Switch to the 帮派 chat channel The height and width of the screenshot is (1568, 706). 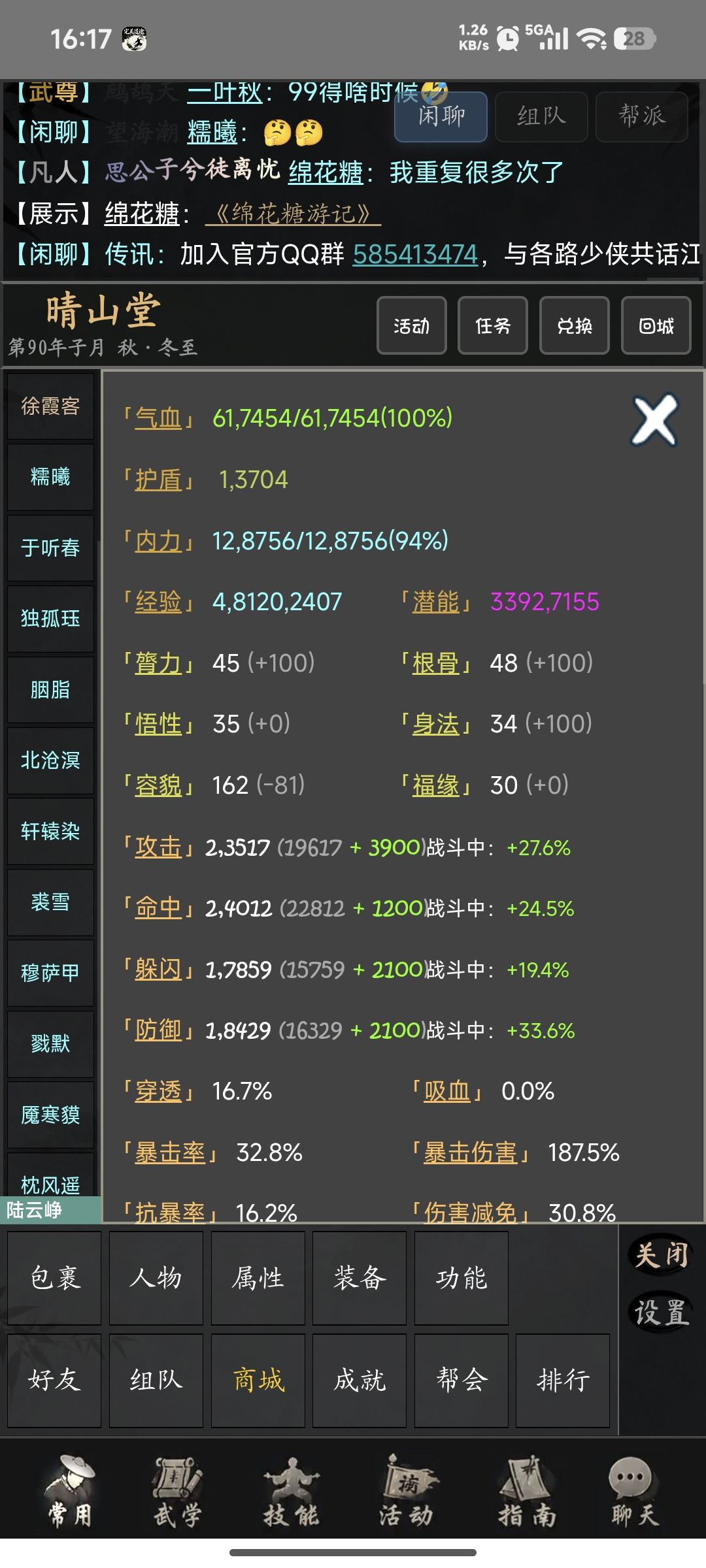(x=642, y=116)
